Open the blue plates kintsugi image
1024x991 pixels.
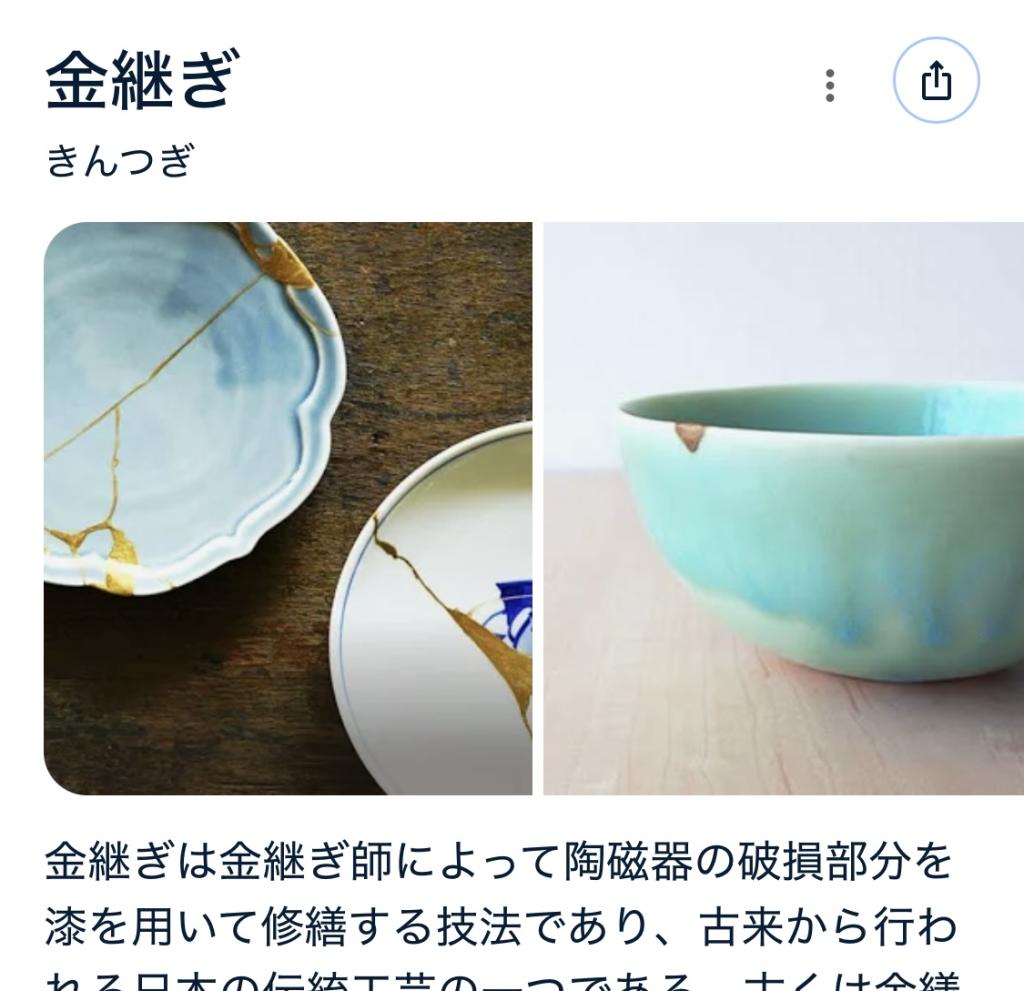[288, 508]
